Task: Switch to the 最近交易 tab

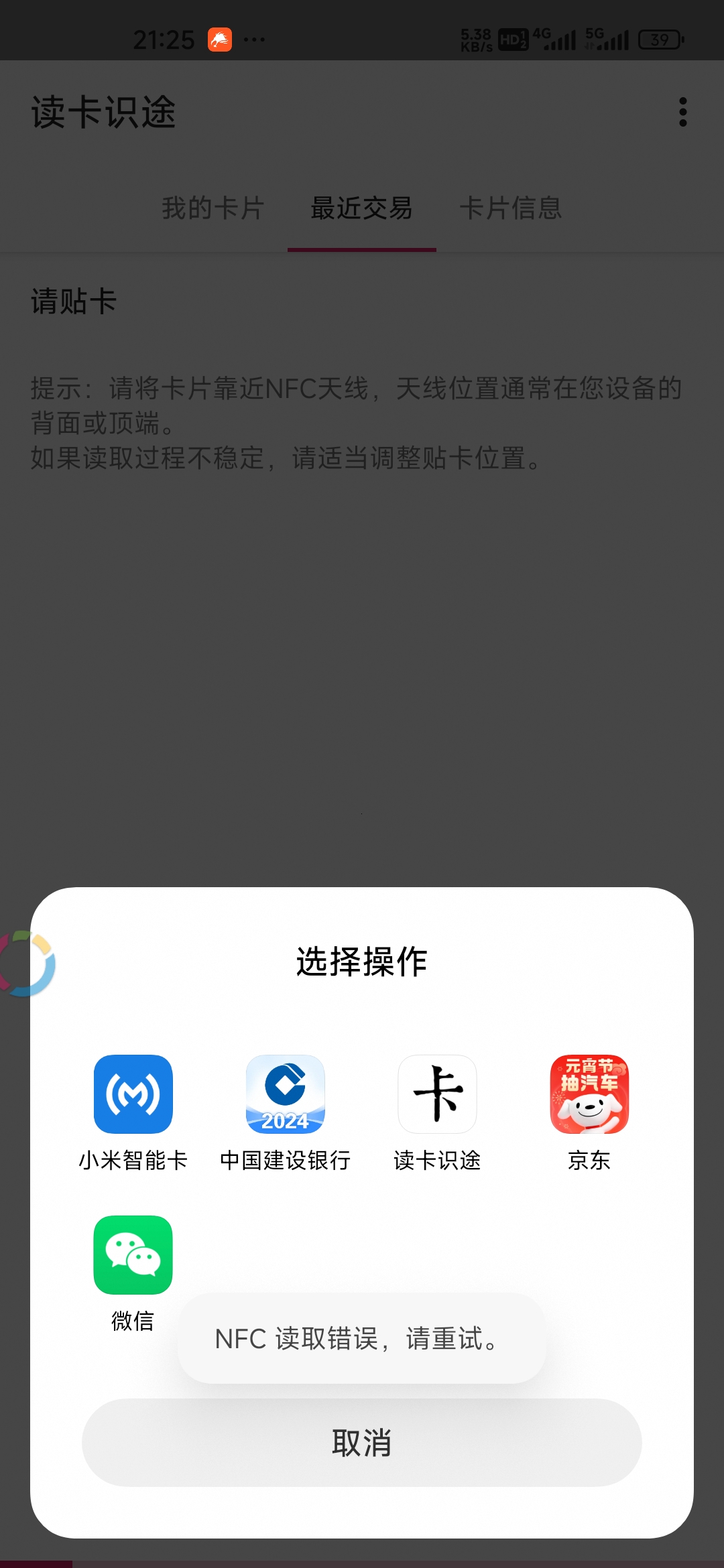Action: 362,208
